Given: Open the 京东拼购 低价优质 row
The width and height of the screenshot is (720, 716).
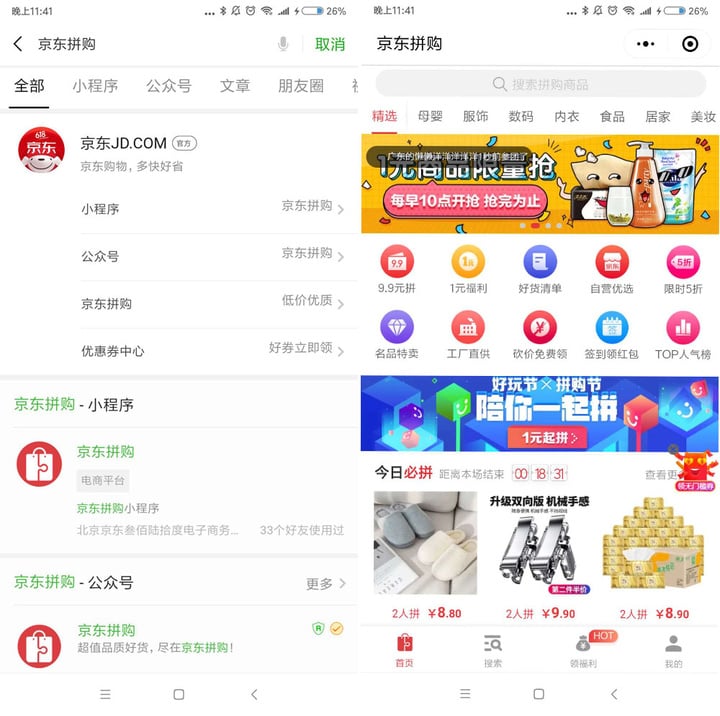Looking at the screenshot, I should pos(212,303).
